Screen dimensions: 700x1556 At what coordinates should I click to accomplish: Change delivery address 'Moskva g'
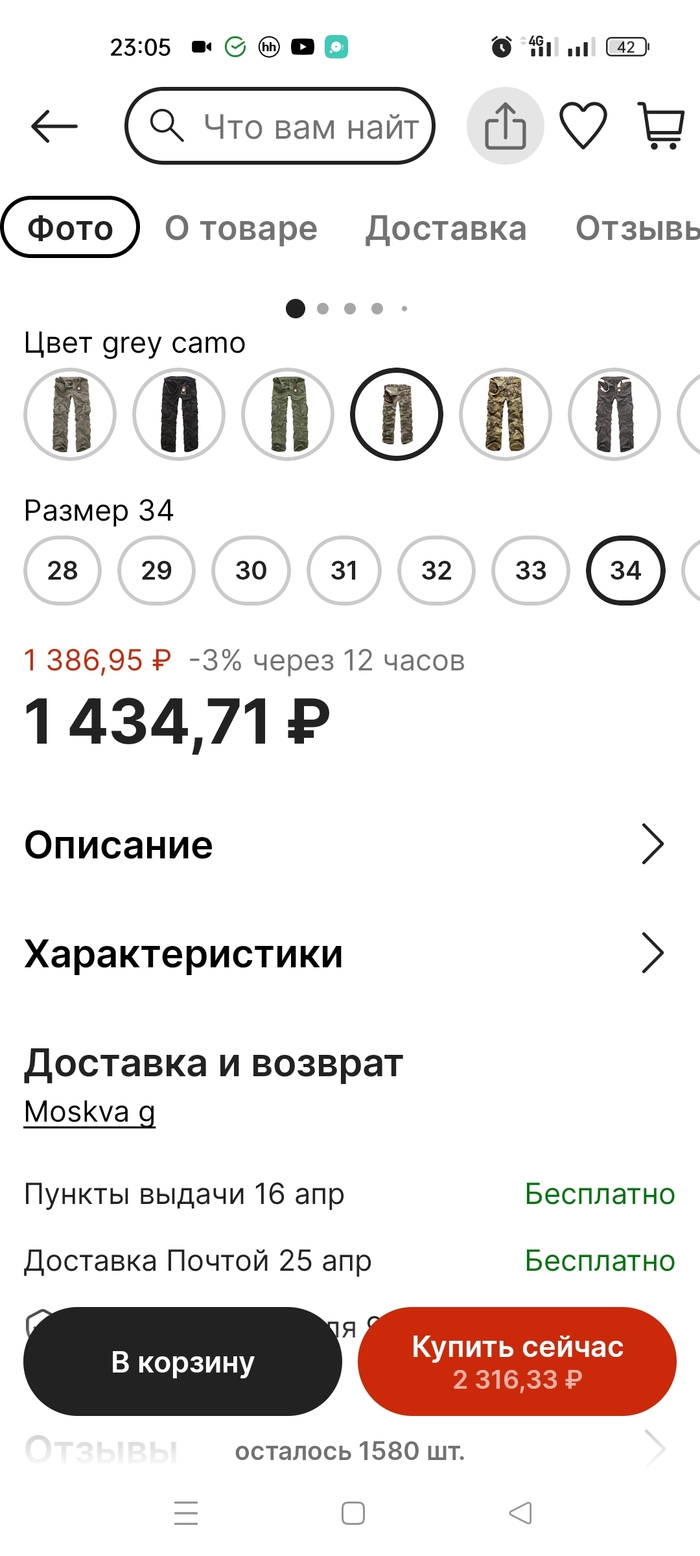pyautogui.click(x=90, y=1112)
